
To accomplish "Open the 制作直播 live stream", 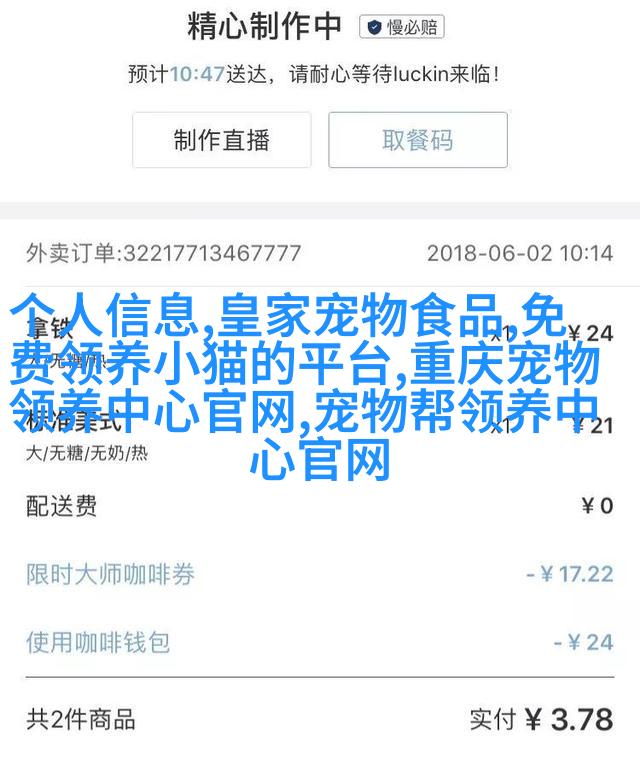I will 221,140.
